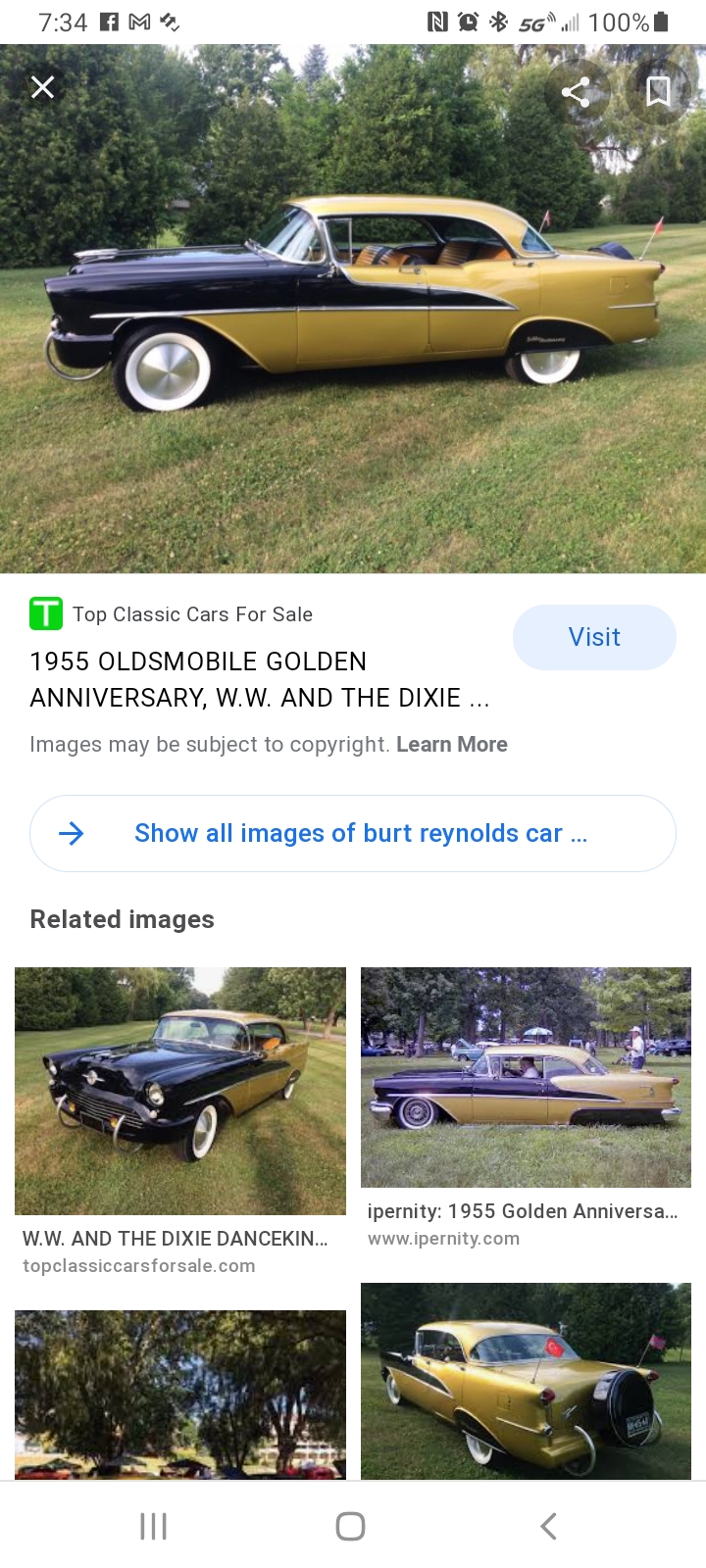Screen dimensions: 706x1568
Task: Bookmark this image to collections
Action: tap(658, 92)
